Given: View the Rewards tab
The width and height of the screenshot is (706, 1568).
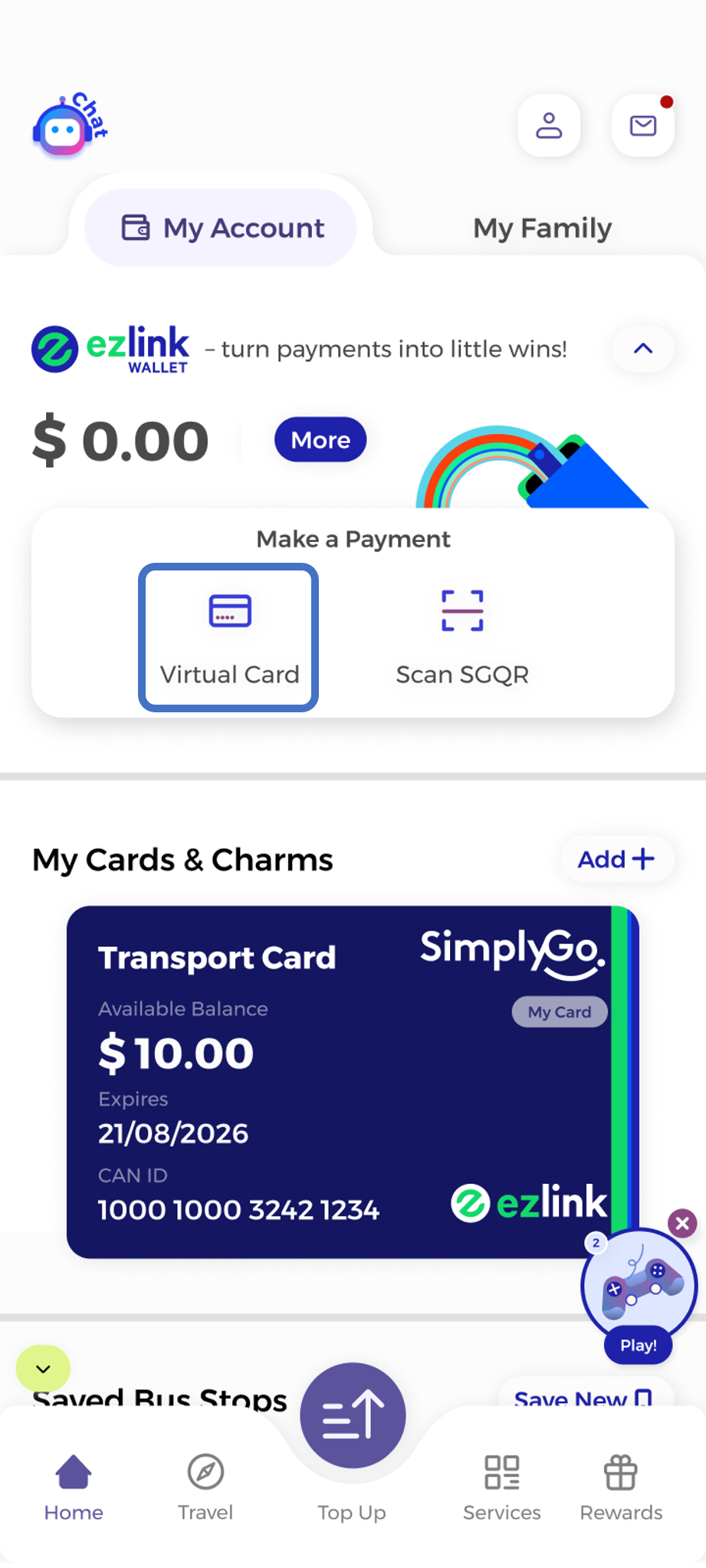Looking at the screenshot, I should coord(621,1487).
